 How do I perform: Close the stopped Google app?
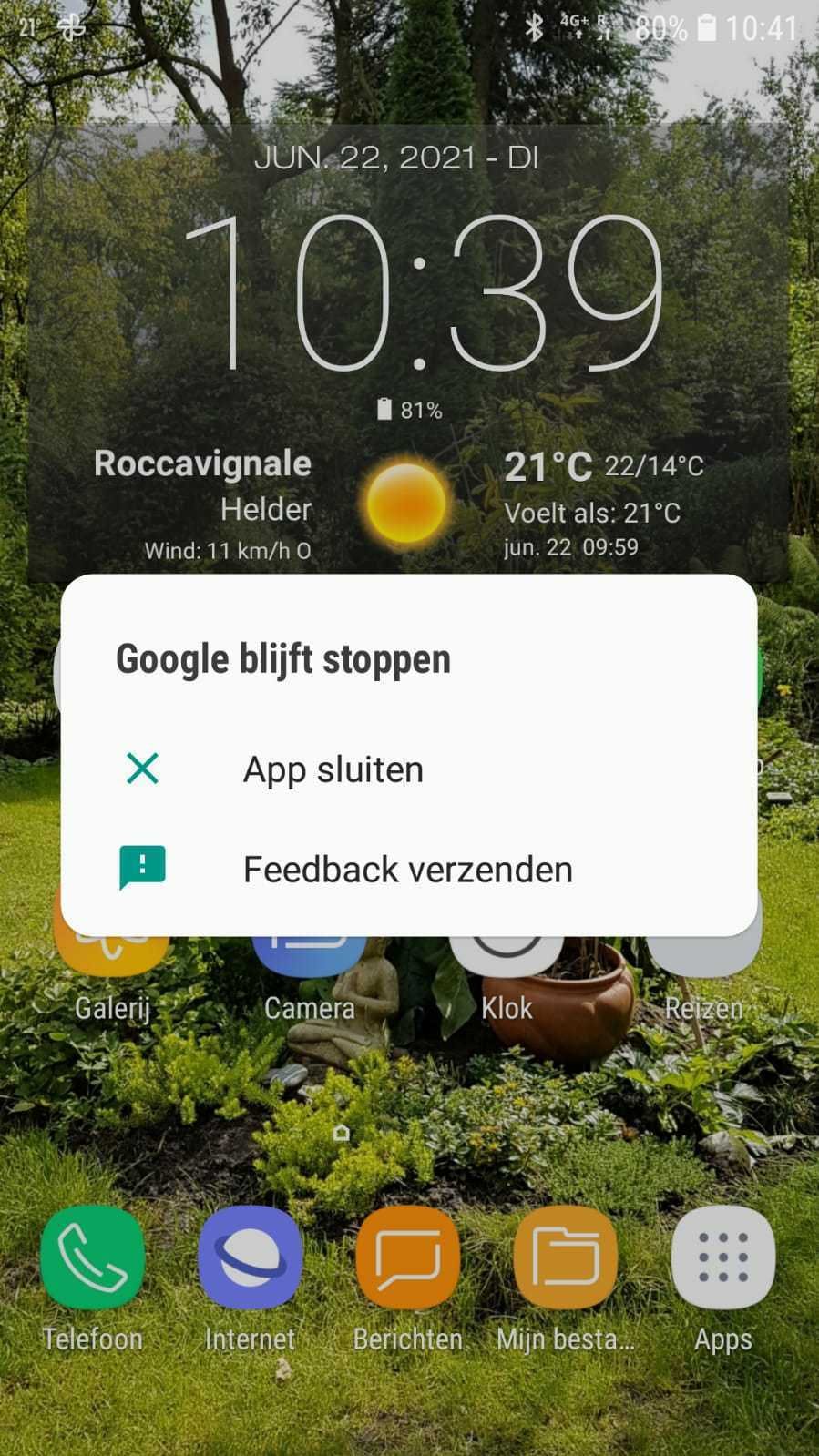coord(333,769)
